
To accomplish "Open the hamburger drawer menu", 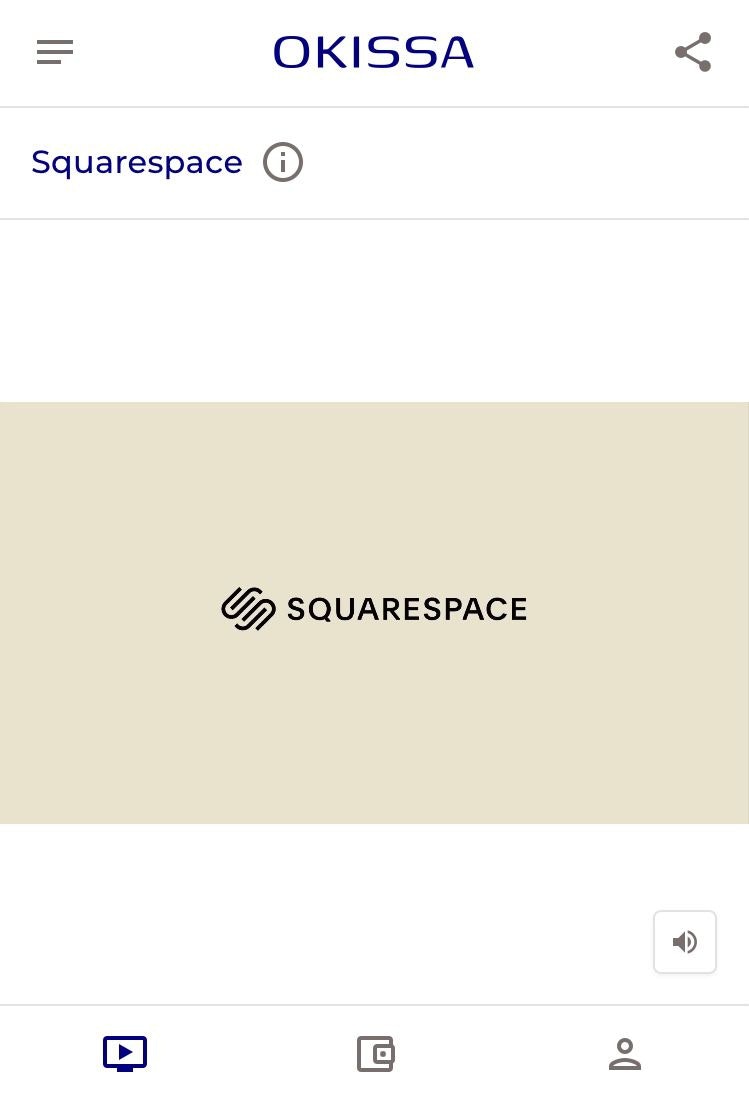I will tap(55, 52).
